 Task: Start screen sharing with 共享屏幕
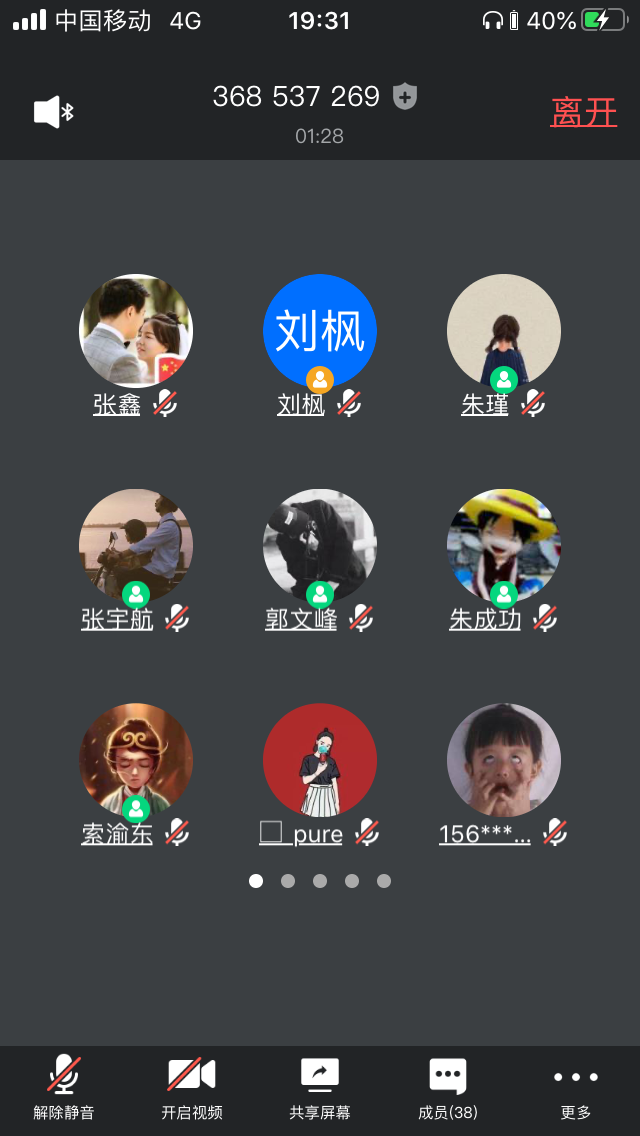tap(320, 1087)
